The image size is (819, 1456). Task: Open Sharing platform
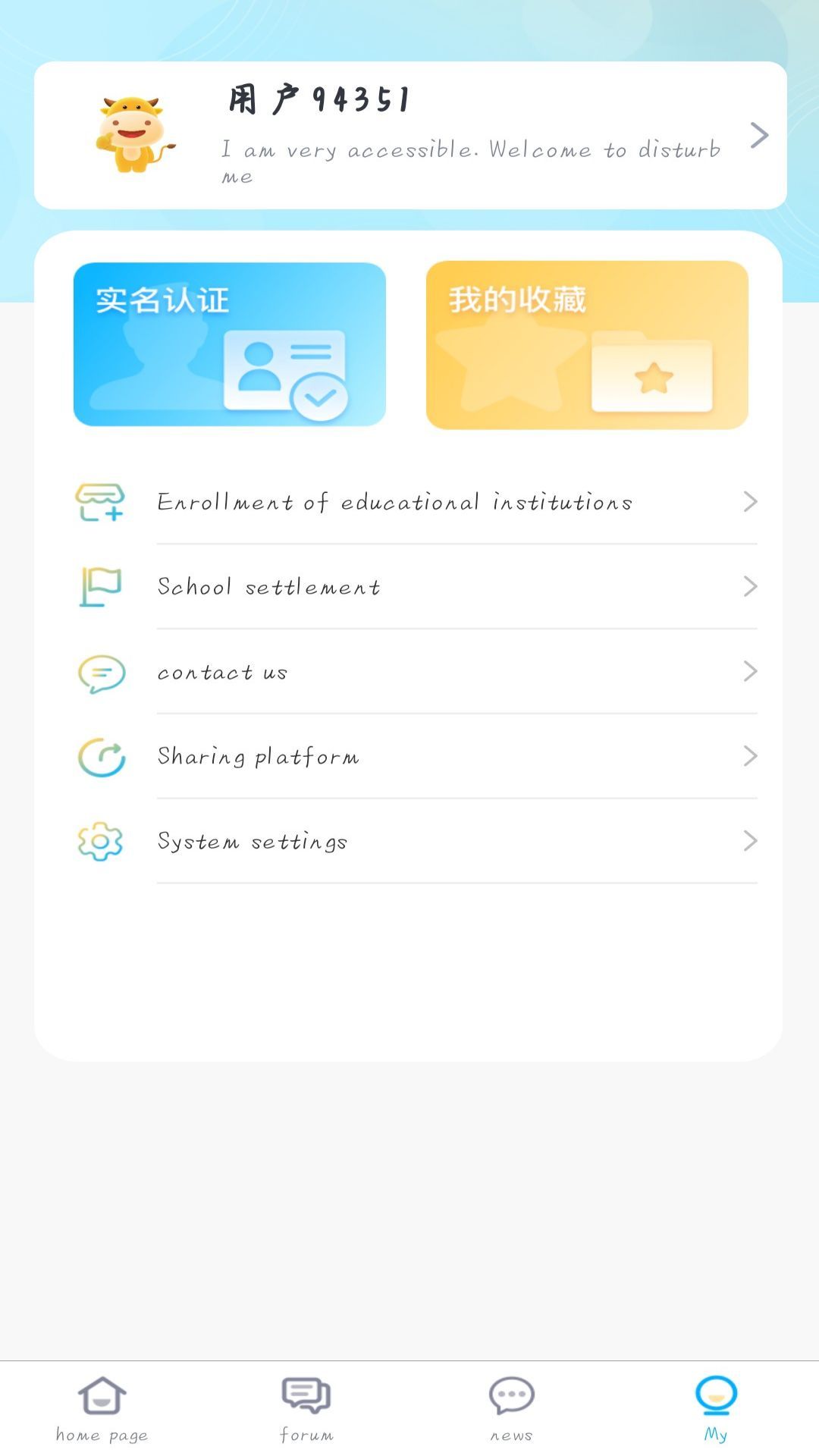(x=416, y=757)
